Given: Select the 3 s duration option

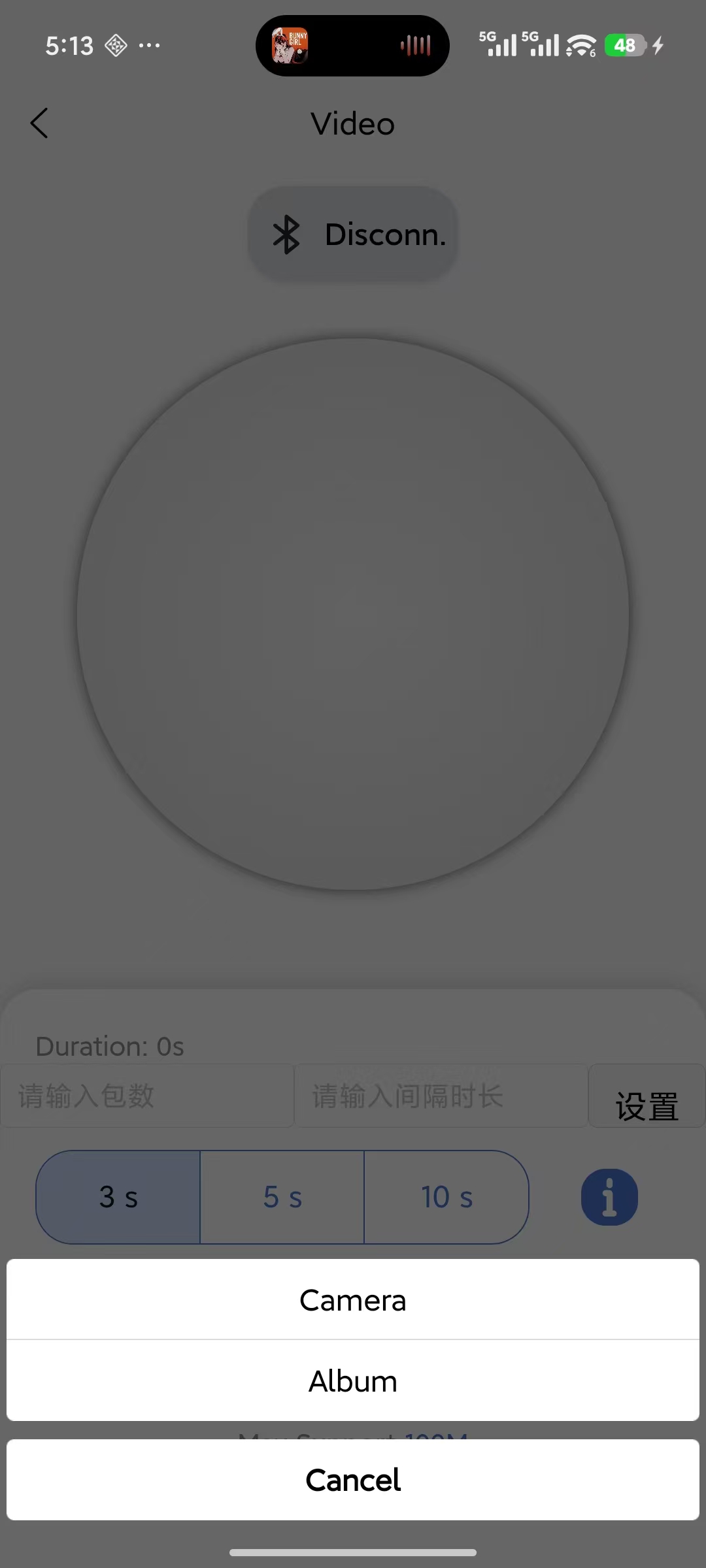Looking at the screenshot, I should [118, 1197].
